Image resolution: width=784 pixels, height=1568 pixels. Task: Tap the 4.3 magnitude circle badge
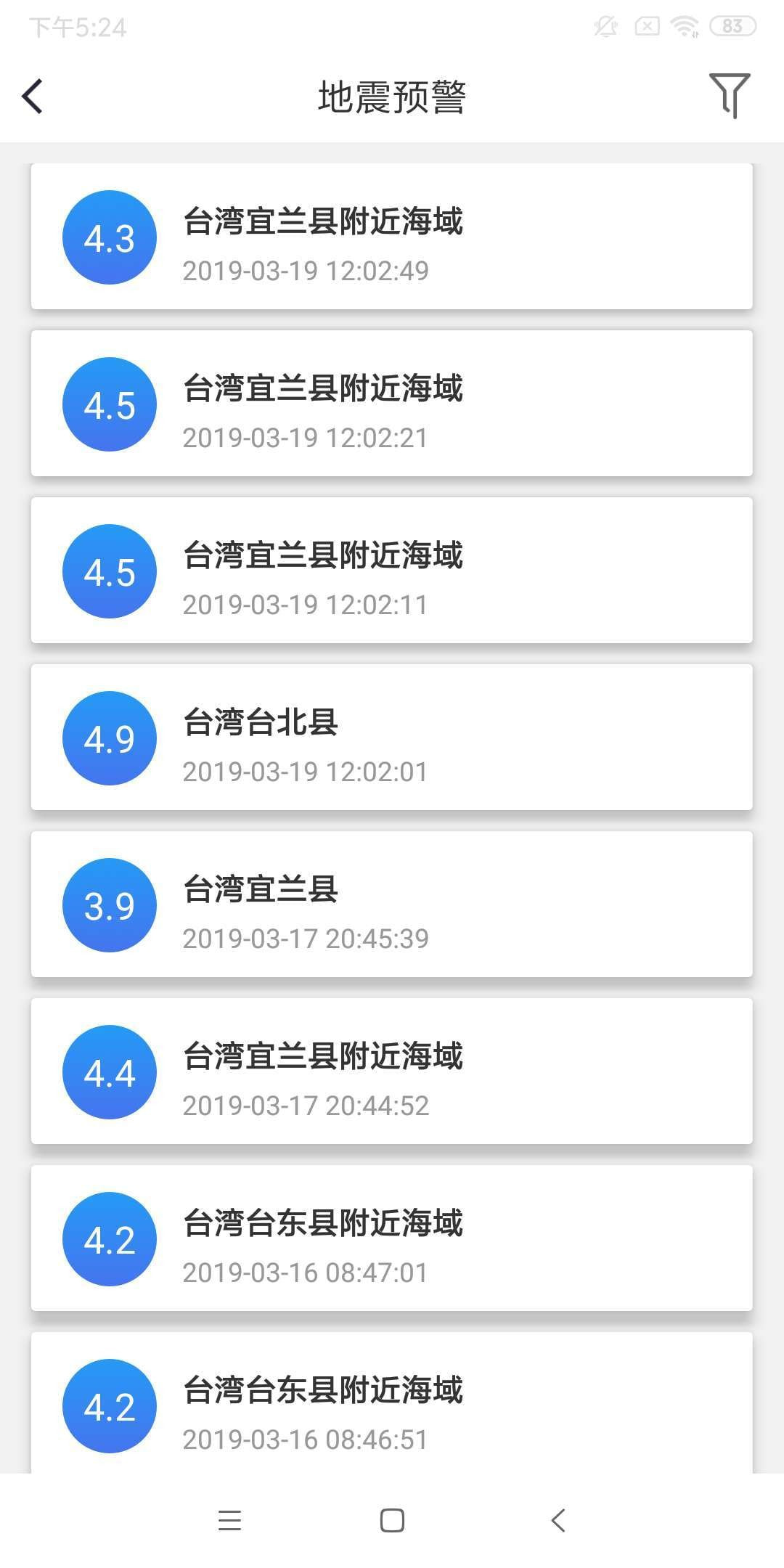109,237
